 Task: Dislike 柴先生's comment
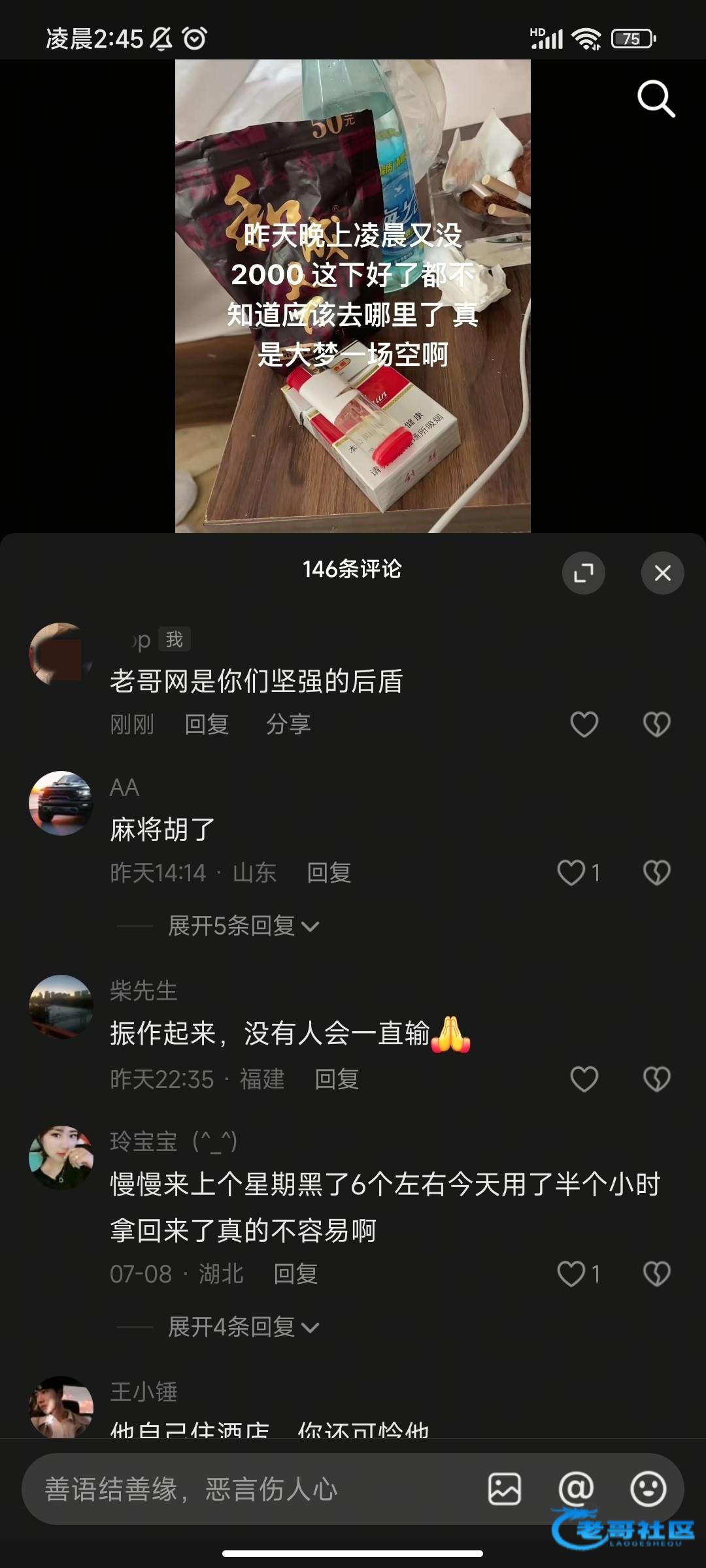pyautogui.click(x=656, y=1079)
